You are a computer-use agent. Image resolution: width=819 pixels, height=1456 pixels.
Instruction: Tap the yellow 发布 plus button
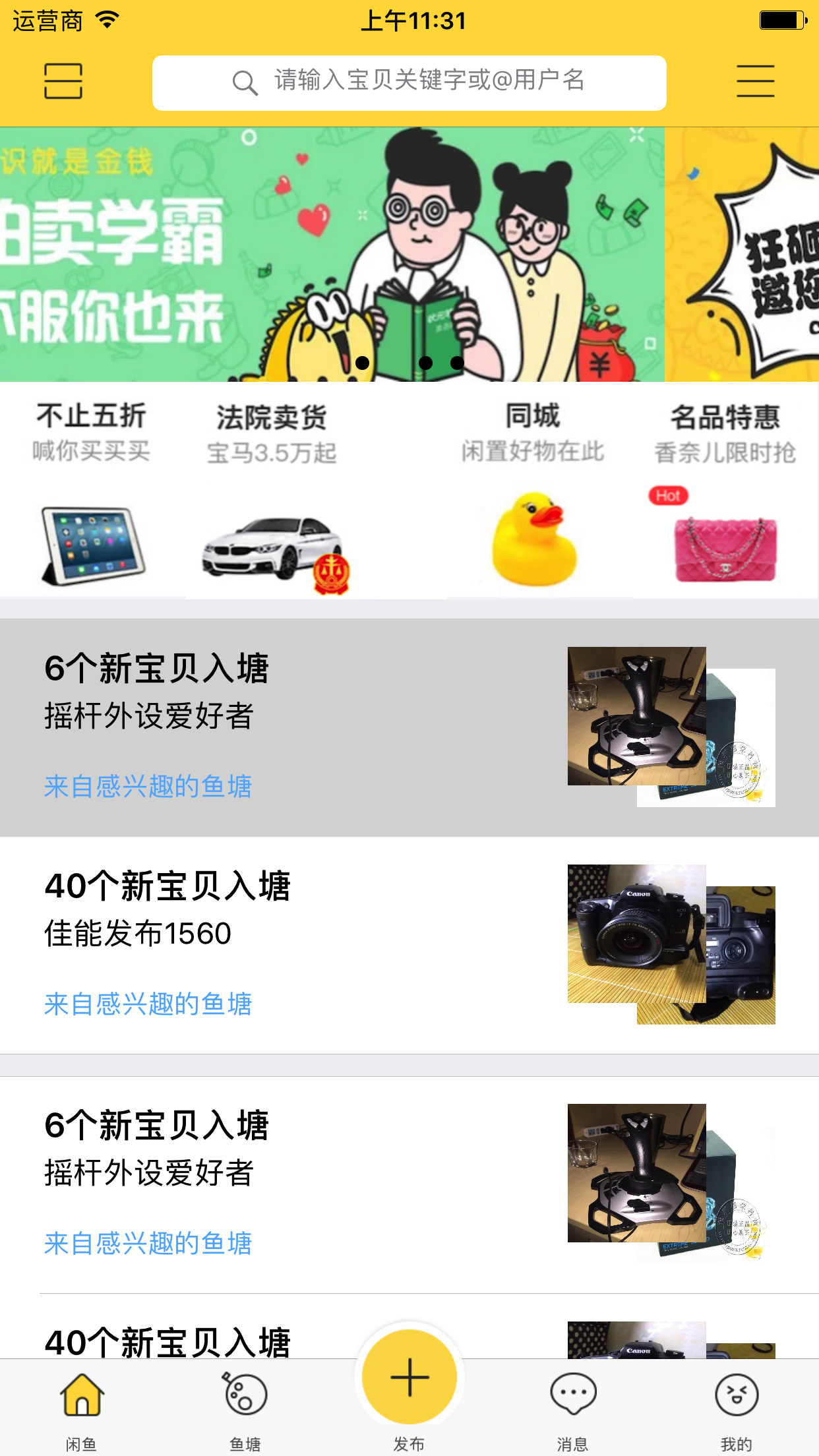tap(409, 1378)
